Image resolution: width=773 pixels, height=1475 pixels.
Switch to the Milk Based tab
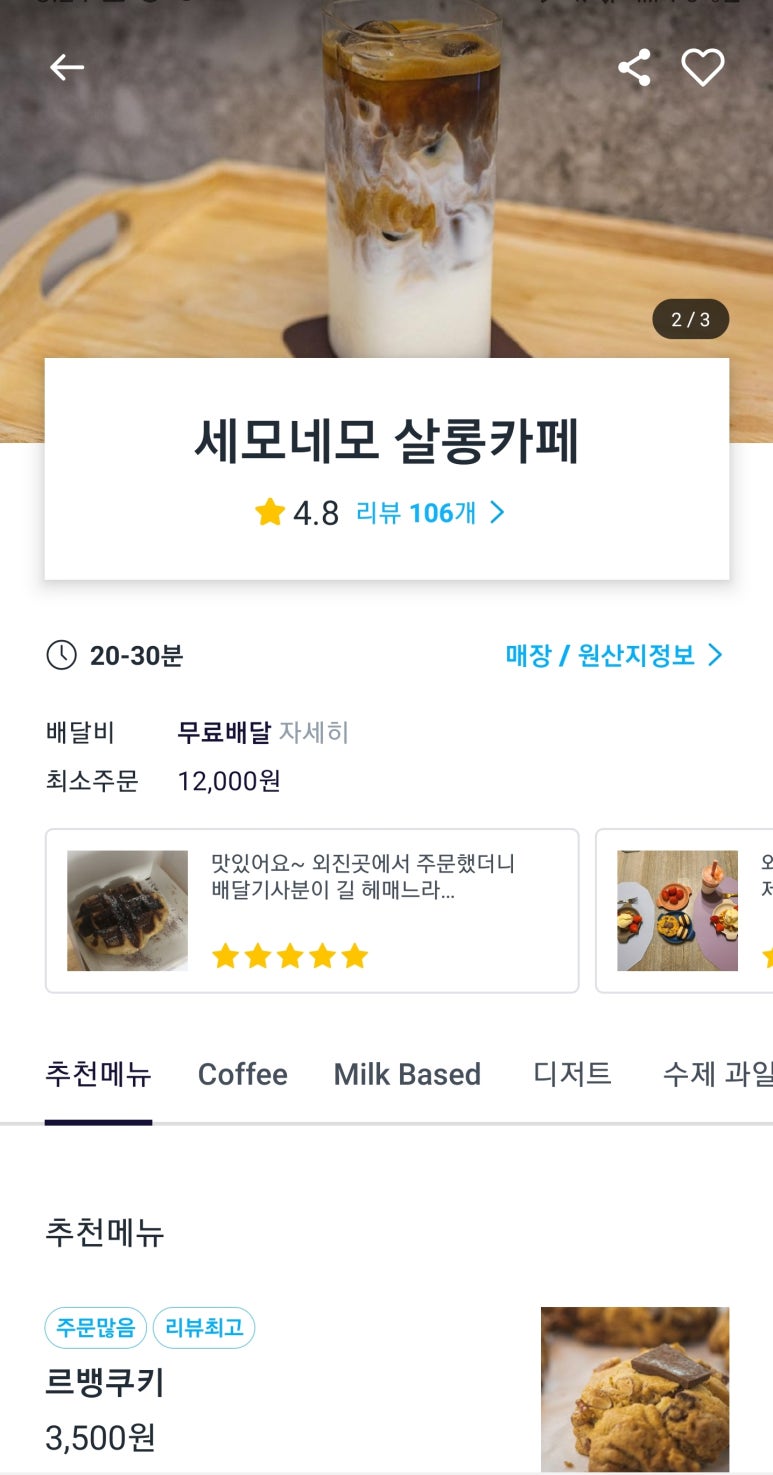(x=407, y=1074)
